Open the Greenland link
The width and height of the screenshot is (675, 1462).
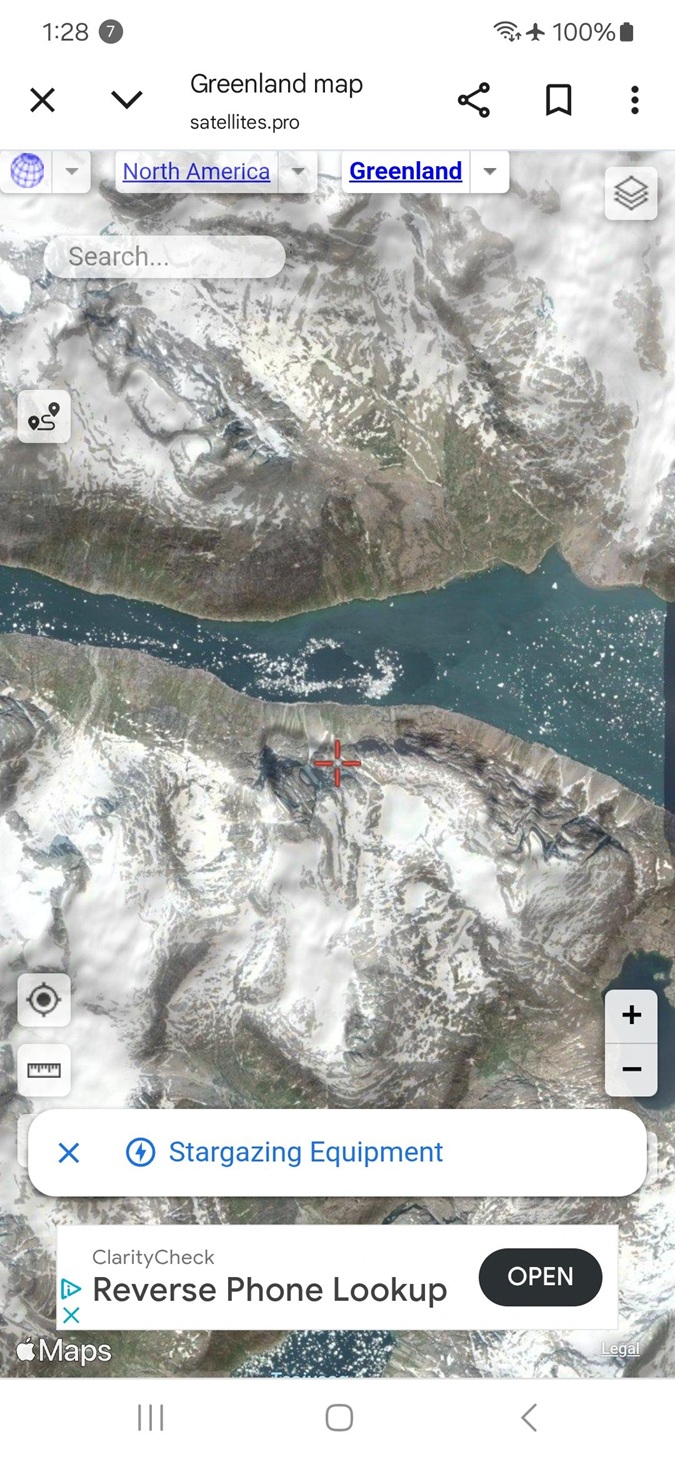(x=405, y=171)
